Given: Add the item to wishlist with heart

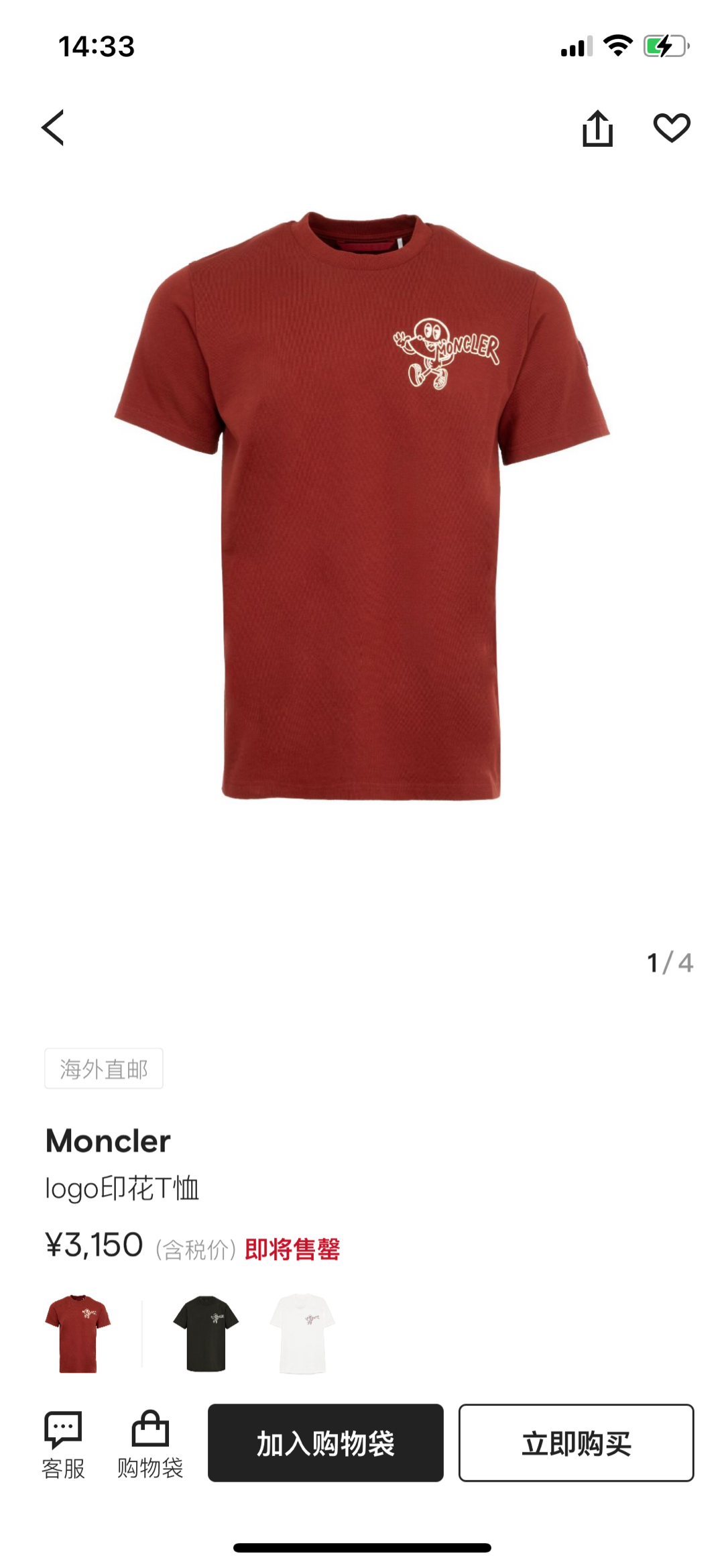Looking at the screenshot, I should (x=672, y=127).
